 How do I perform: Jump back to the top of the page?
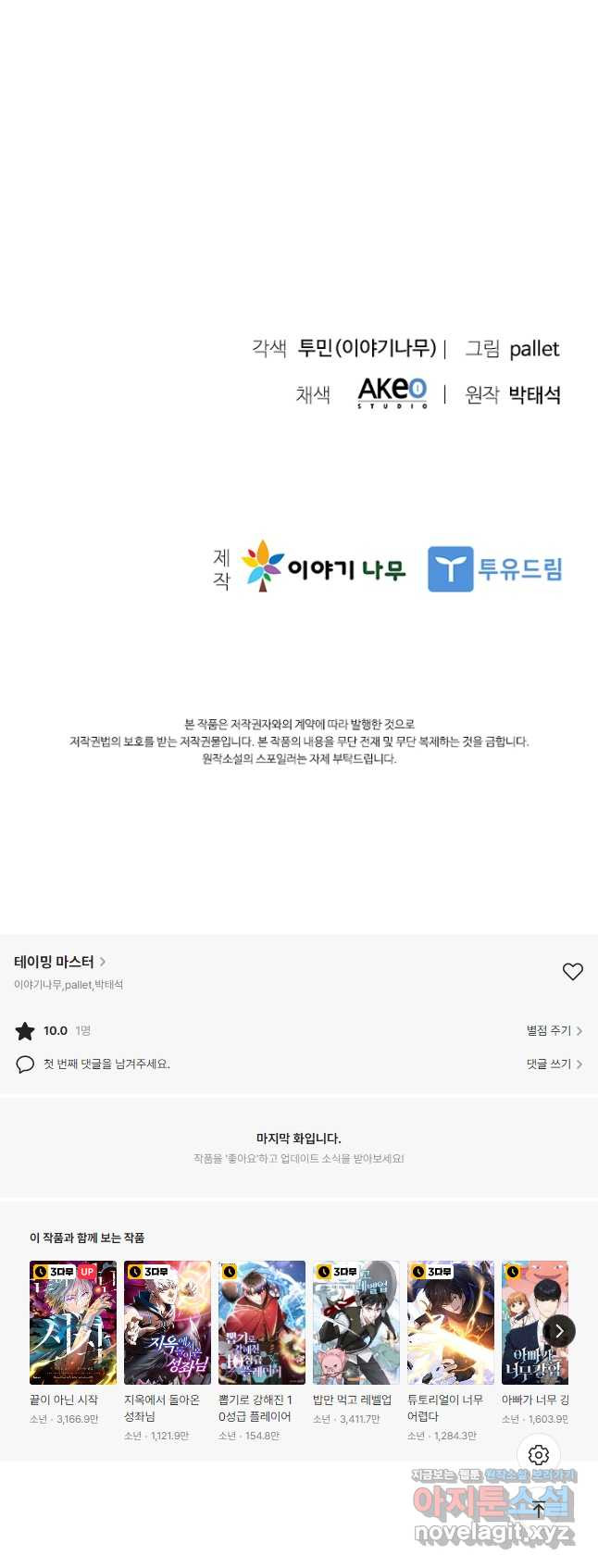[539, 1510]
